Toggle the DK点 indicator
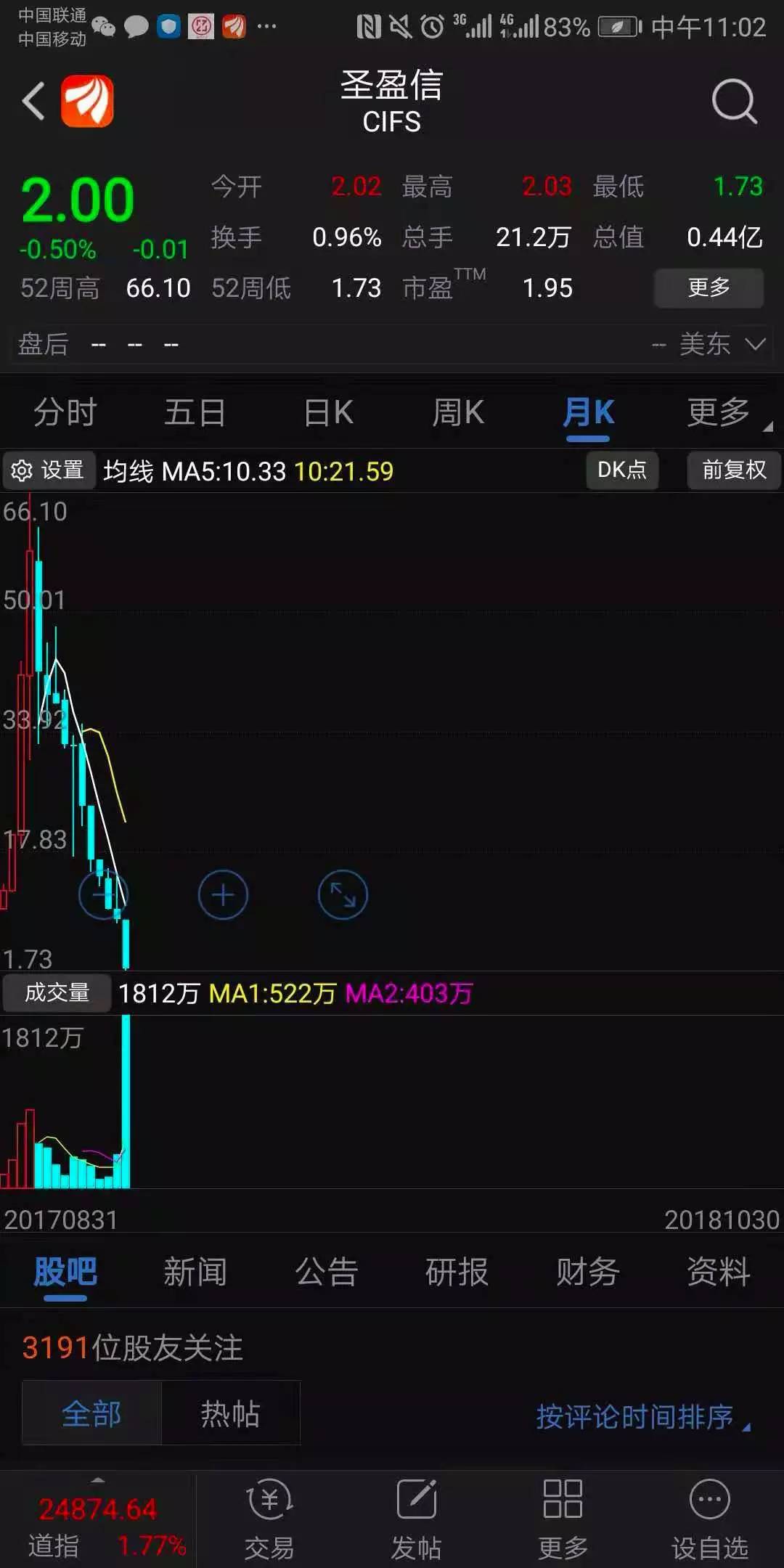Image resolution: width=784 pixels, height=1568 pixels. [x=622, y=470]
